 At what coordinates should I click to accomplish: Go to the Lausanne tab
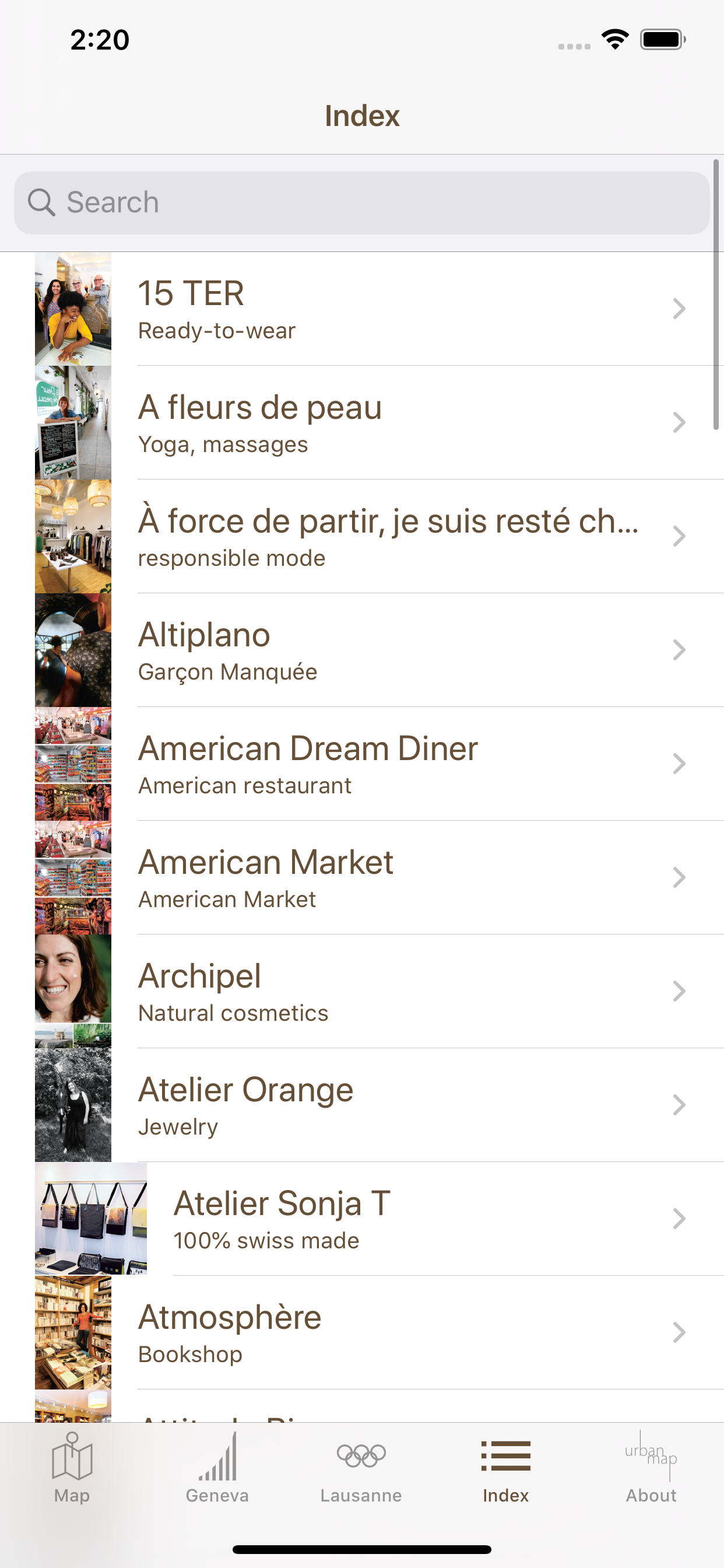click(x=361, y=1468)
